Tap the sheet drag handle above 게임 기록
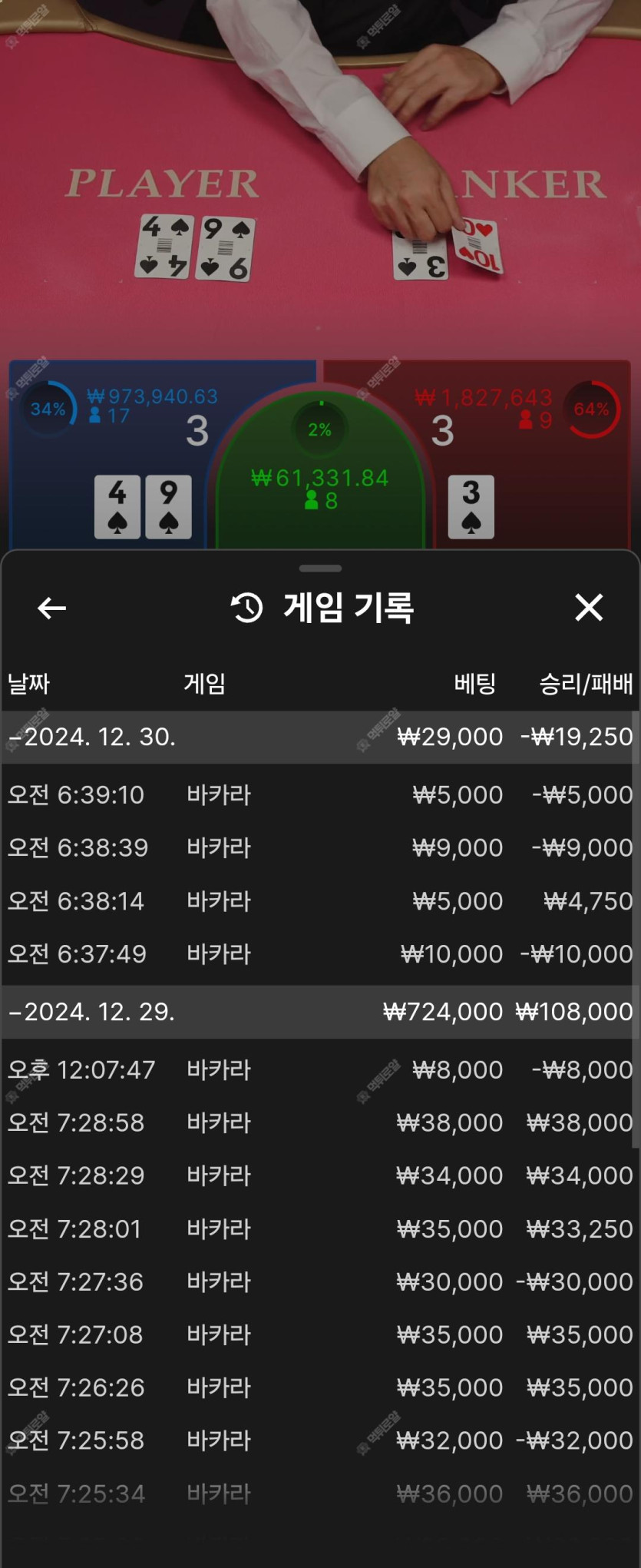 pyautogui.click(x=320, y=569)
